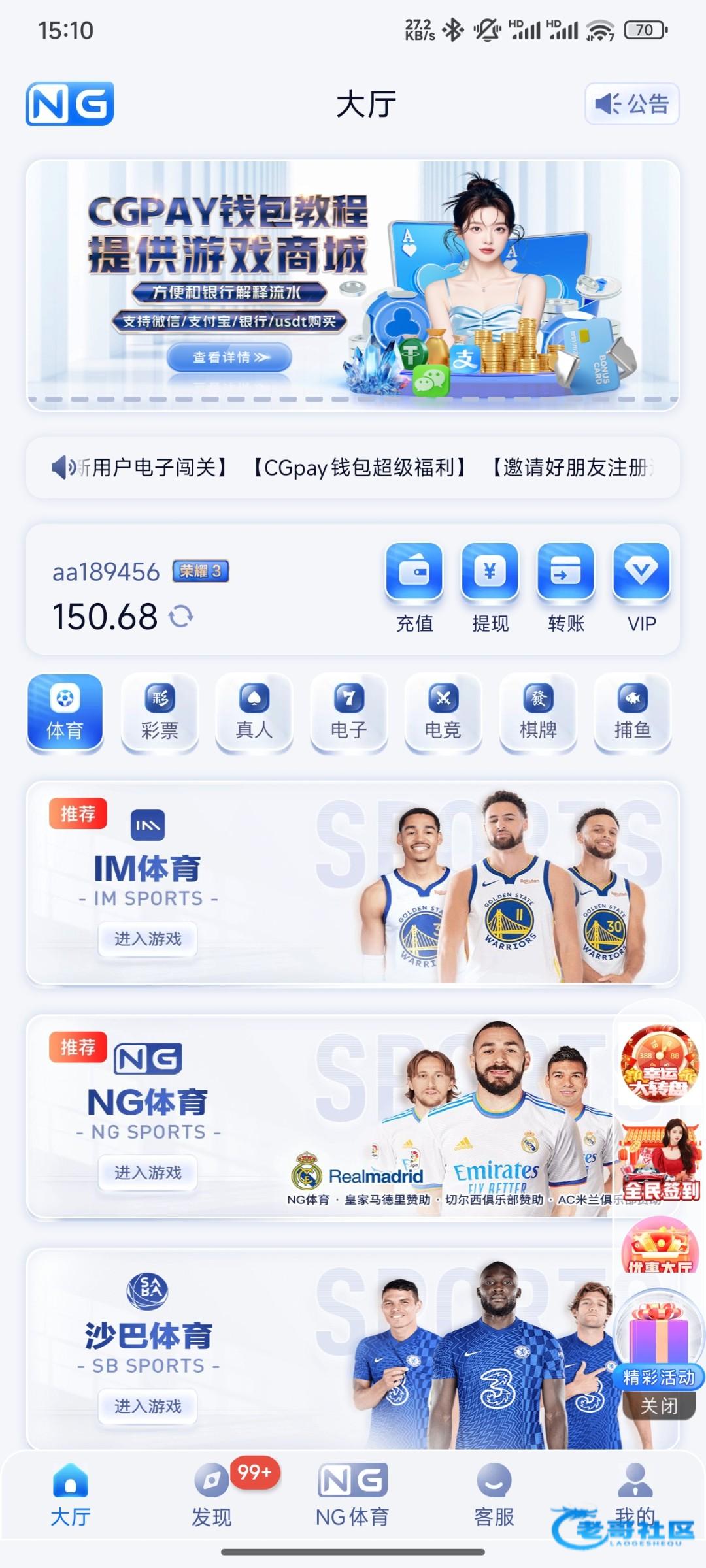Enter the 沙巴体育 game
The image size is (706, 1568).
click(148, 1406)
